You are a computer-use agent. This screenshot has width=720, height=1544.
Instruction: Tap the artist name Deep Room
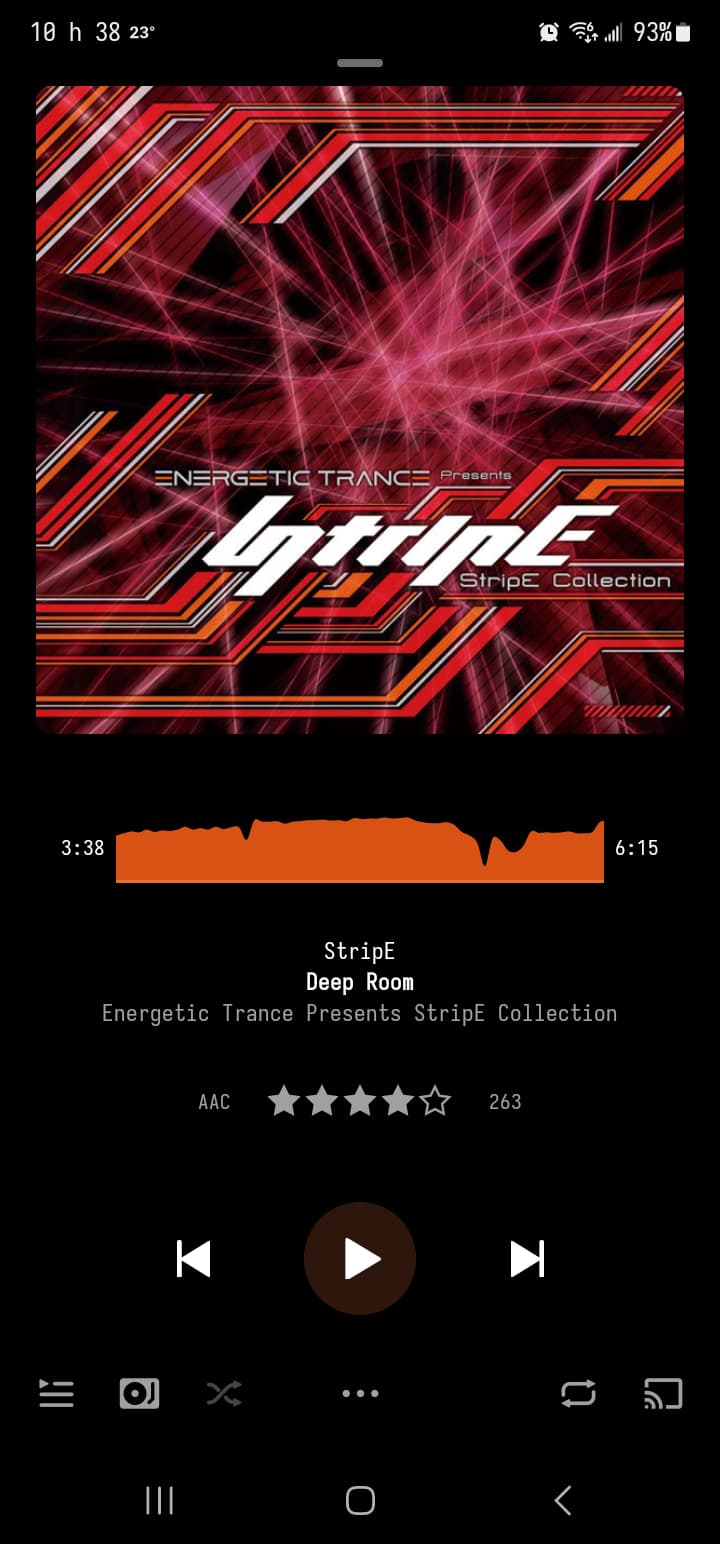coord(359,982)
